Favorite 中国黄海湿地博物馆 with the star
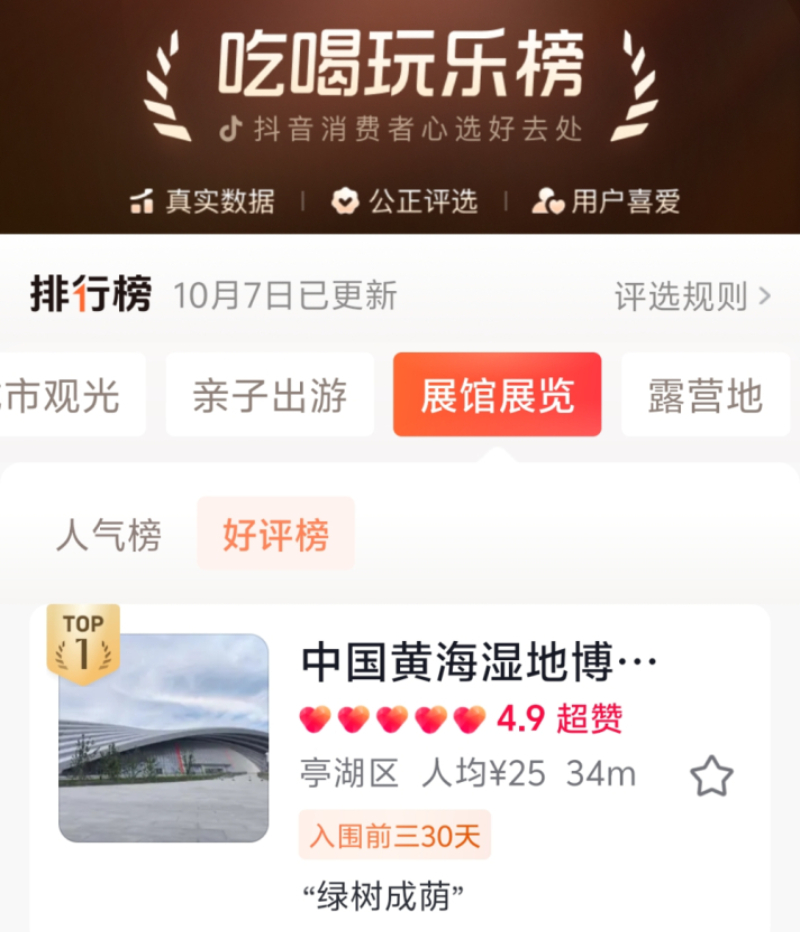The height and width of the screenshot is (932, 800). pyautogui.click(x=712, y=776)
